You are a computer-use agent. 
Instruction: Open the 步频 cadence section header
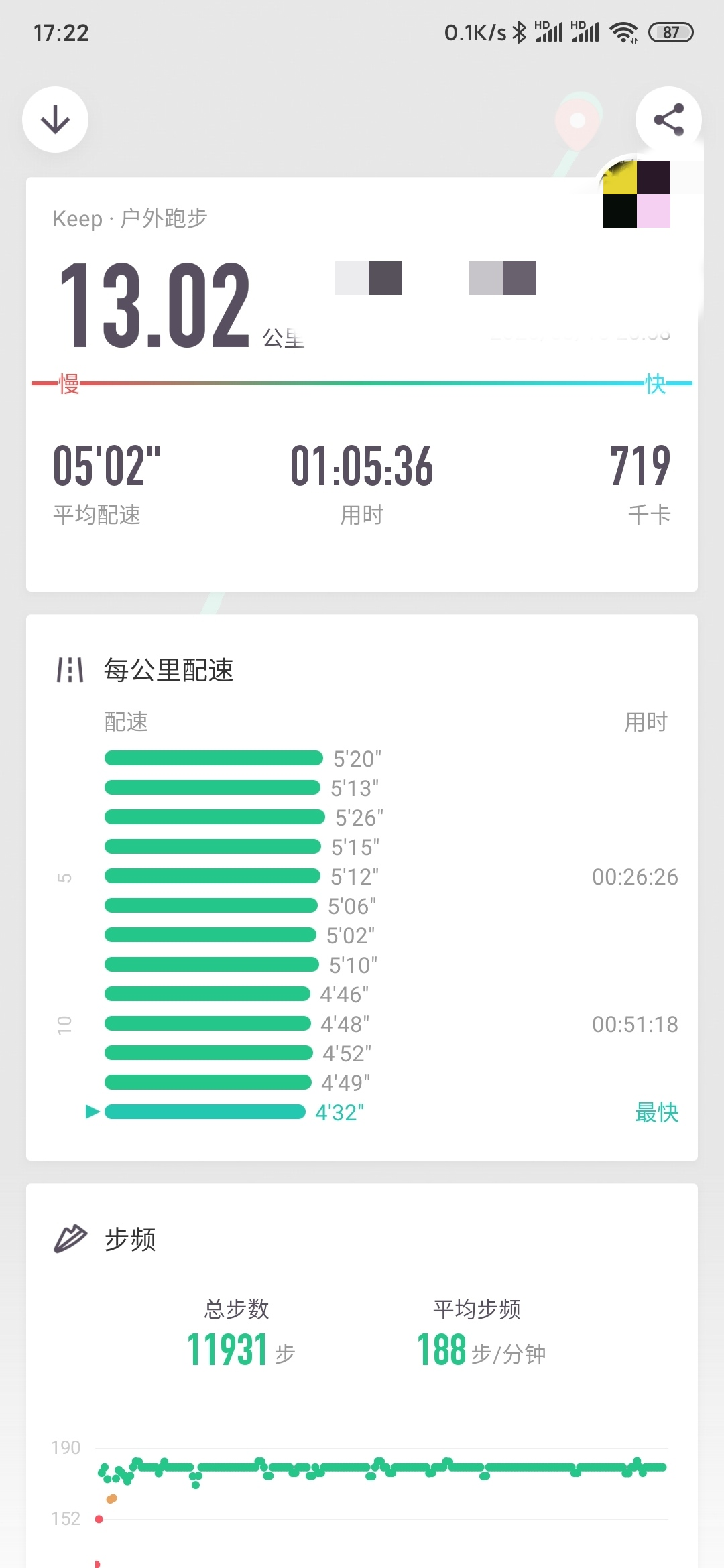(x=131, y=1239)
